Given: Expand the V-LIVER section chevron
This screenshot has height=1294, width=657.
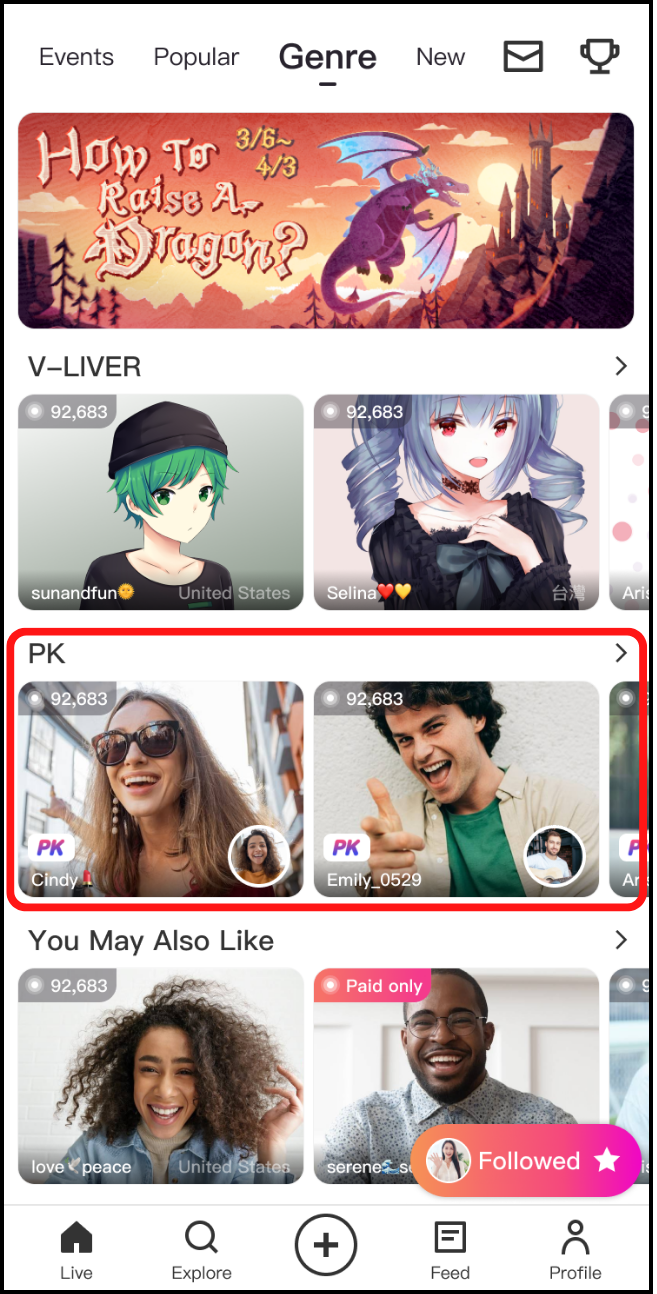Looking at the screenshot, I should (621, 366).
